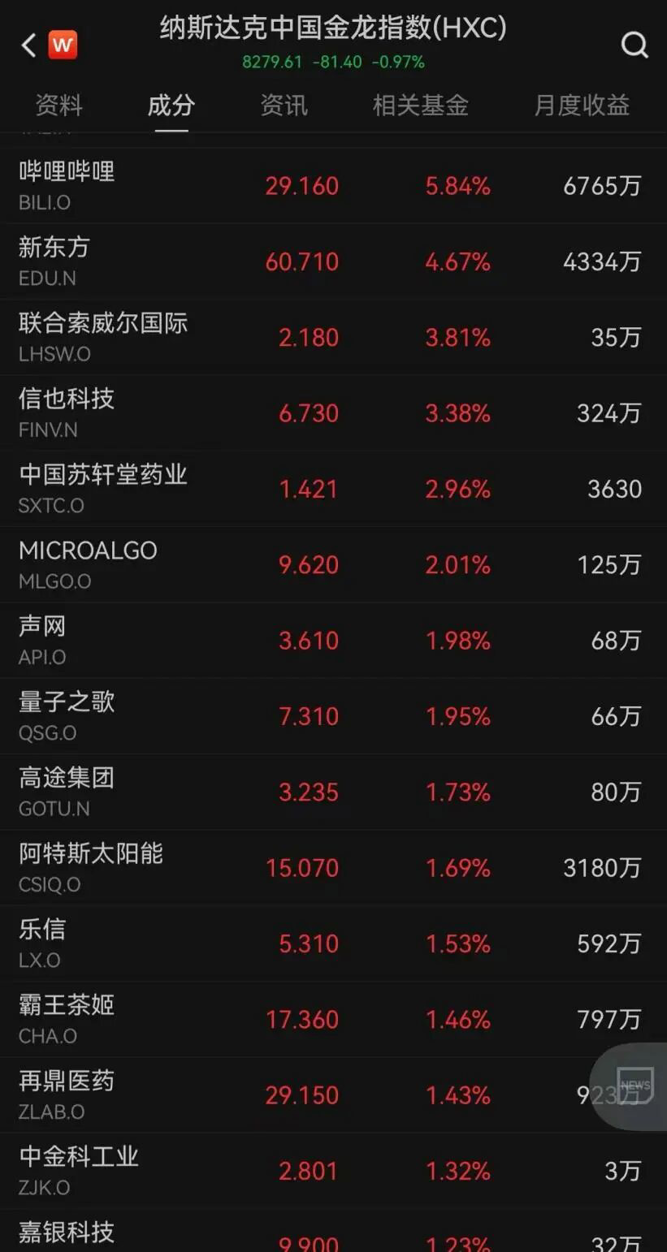667x1252 pixels.
Task: Switch to the 资料 tab
Action: click(x=59, y=105)
